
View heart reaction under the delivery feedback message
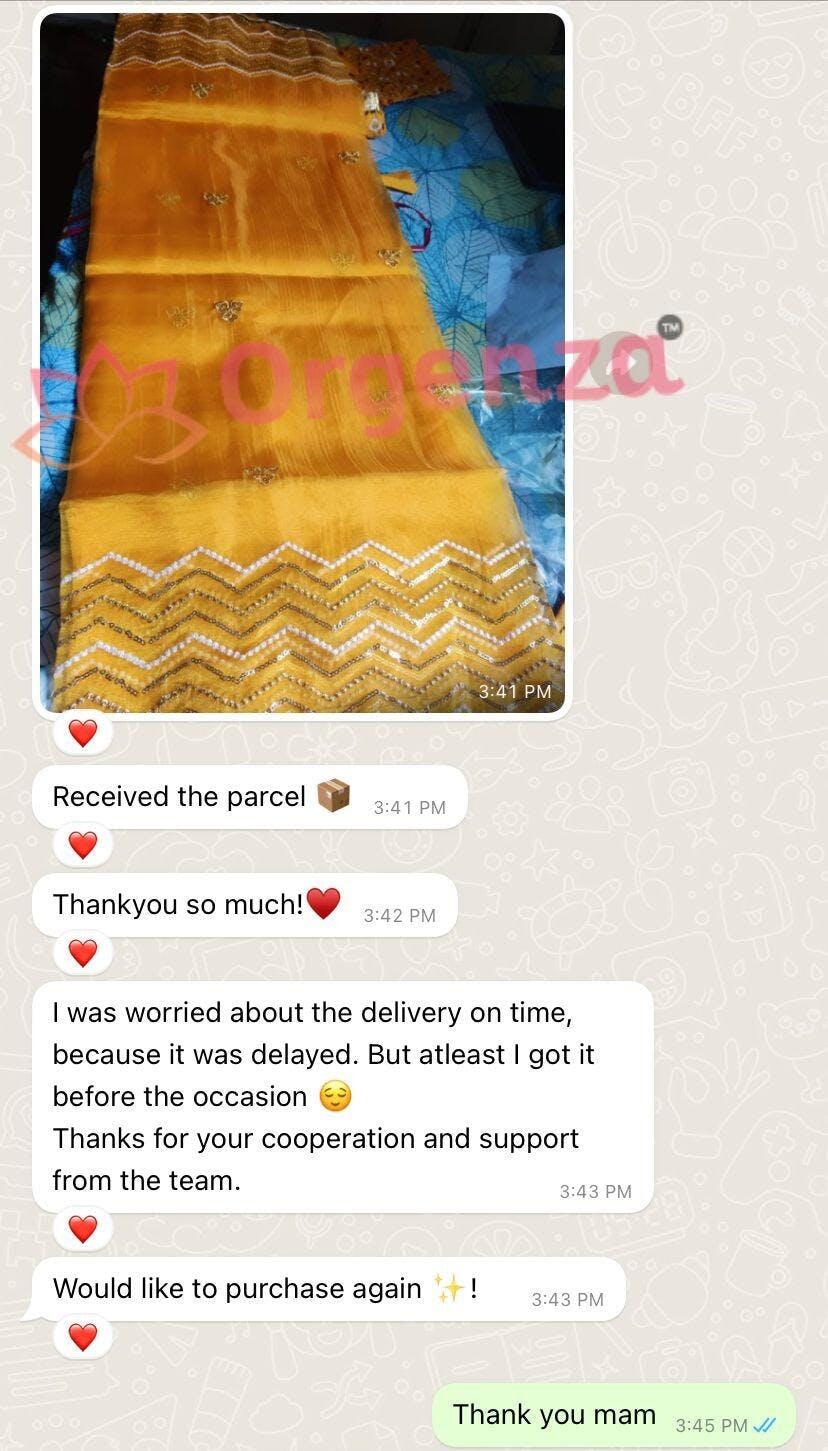pyautogui.click(x=83, y=1229)
